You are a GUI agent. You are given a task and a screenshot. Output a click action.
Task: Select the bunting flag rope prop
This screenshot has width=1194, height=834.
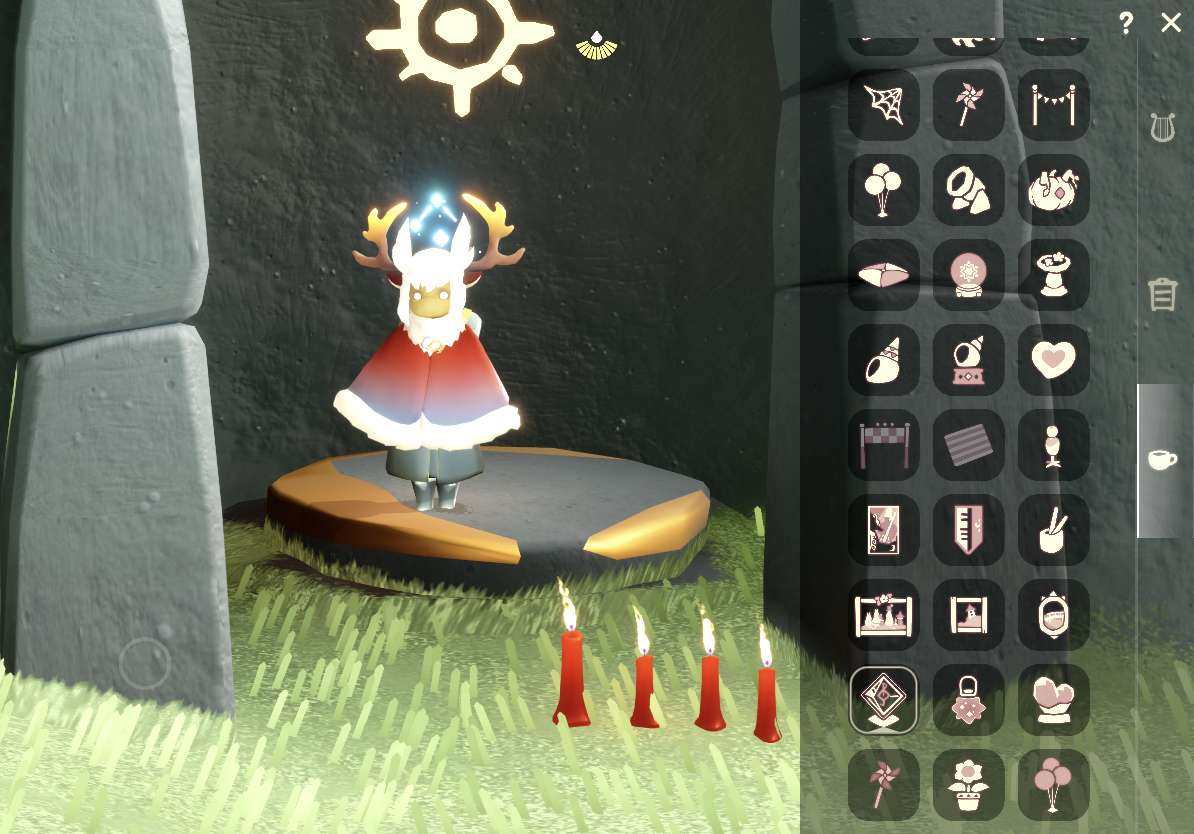1054,105
